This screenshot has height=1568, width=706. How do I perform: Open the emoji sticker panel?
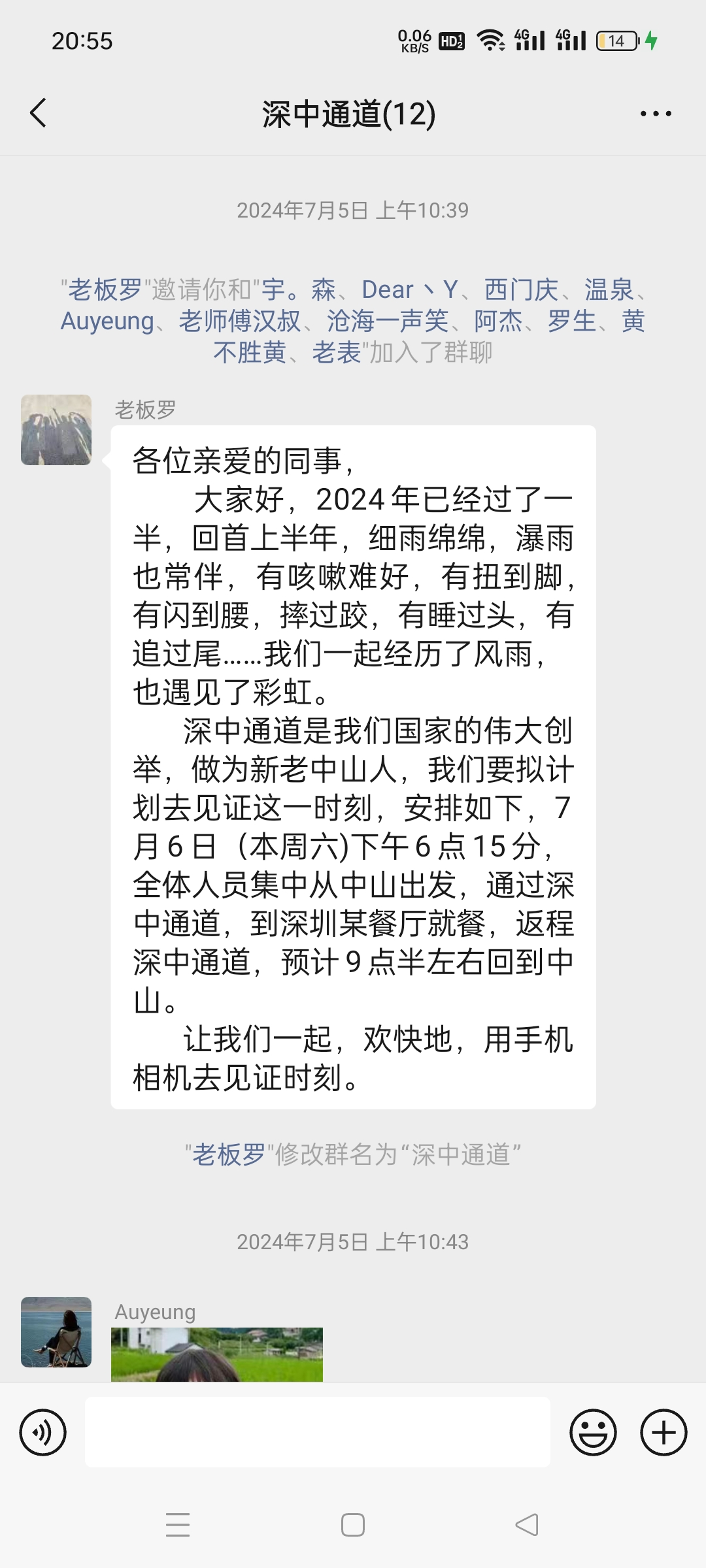[x=593, y=1433]
